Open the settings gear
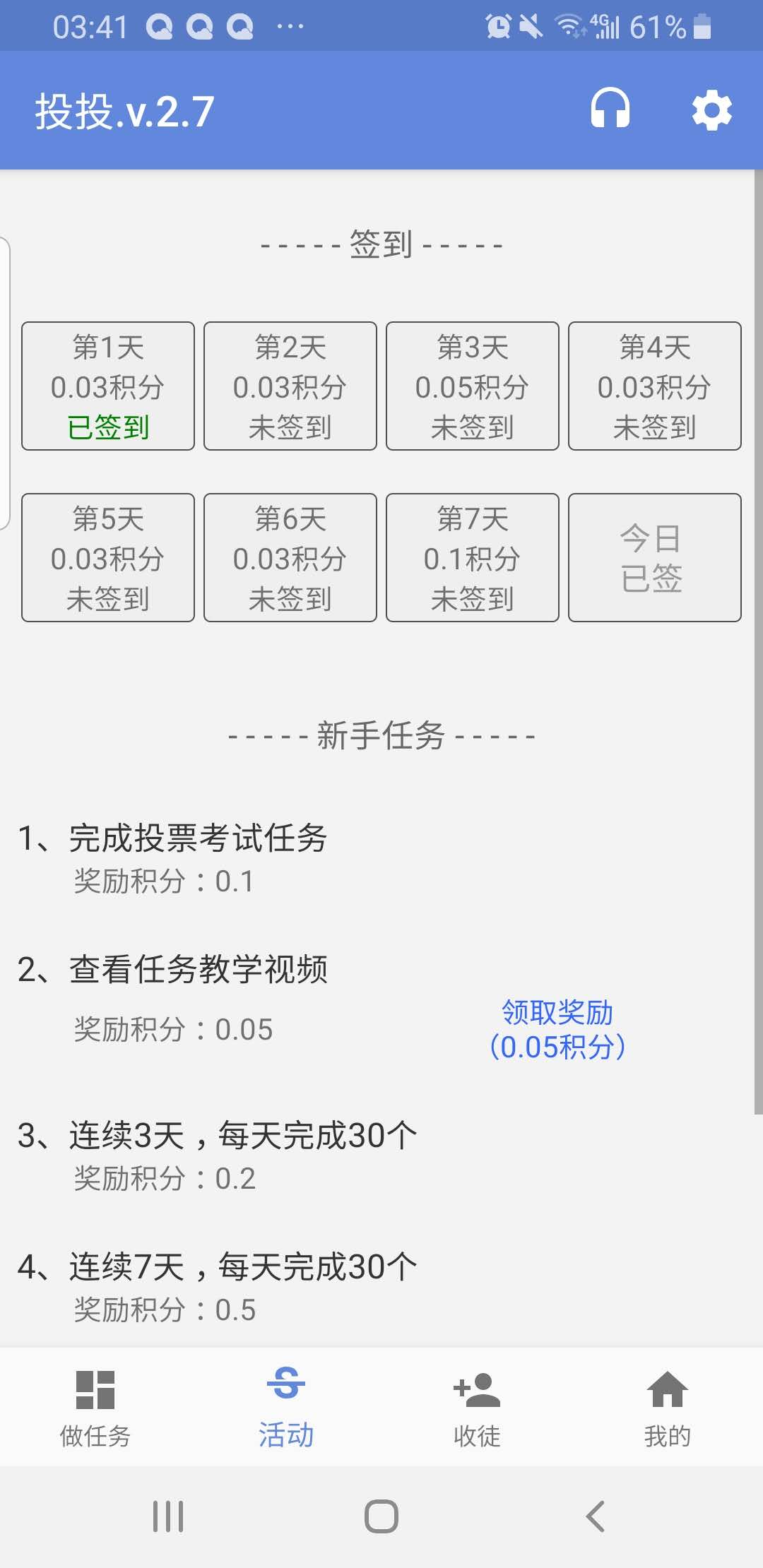763x1568 pixels. (x=711, y=110)
